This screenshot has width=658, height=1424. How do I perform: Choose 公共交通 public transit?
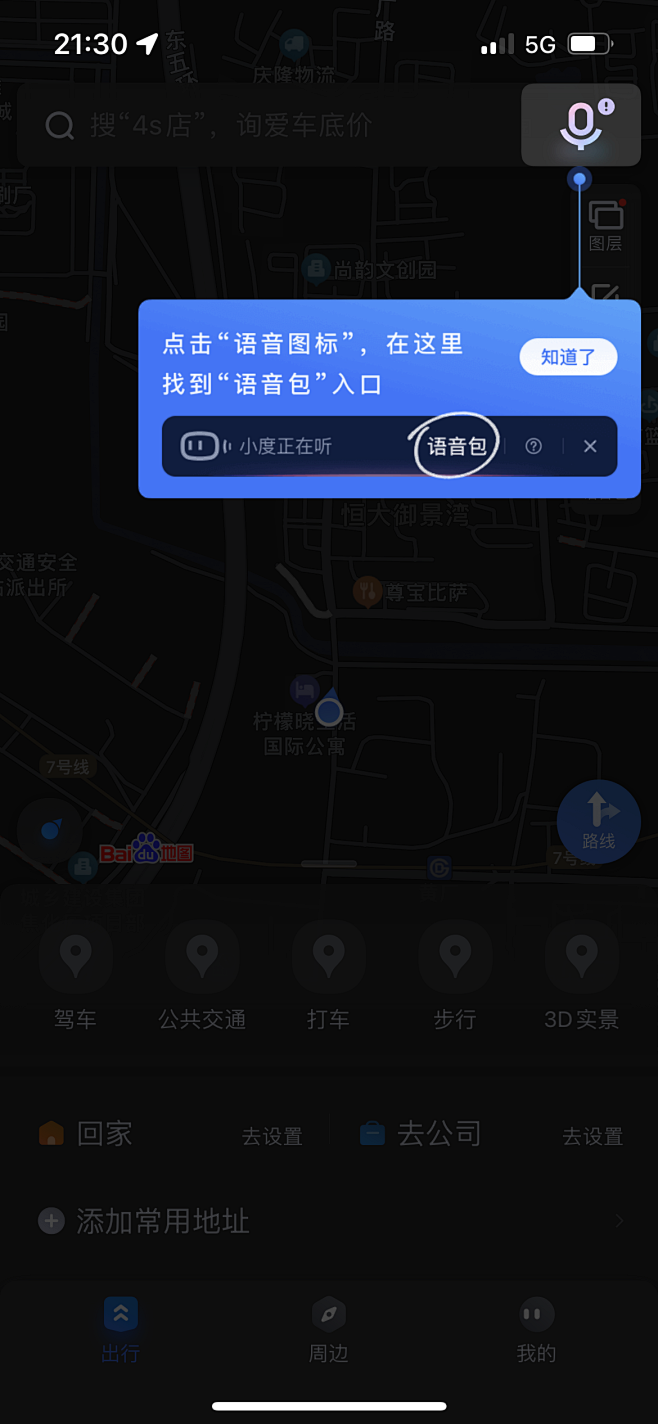pos(202,976)
